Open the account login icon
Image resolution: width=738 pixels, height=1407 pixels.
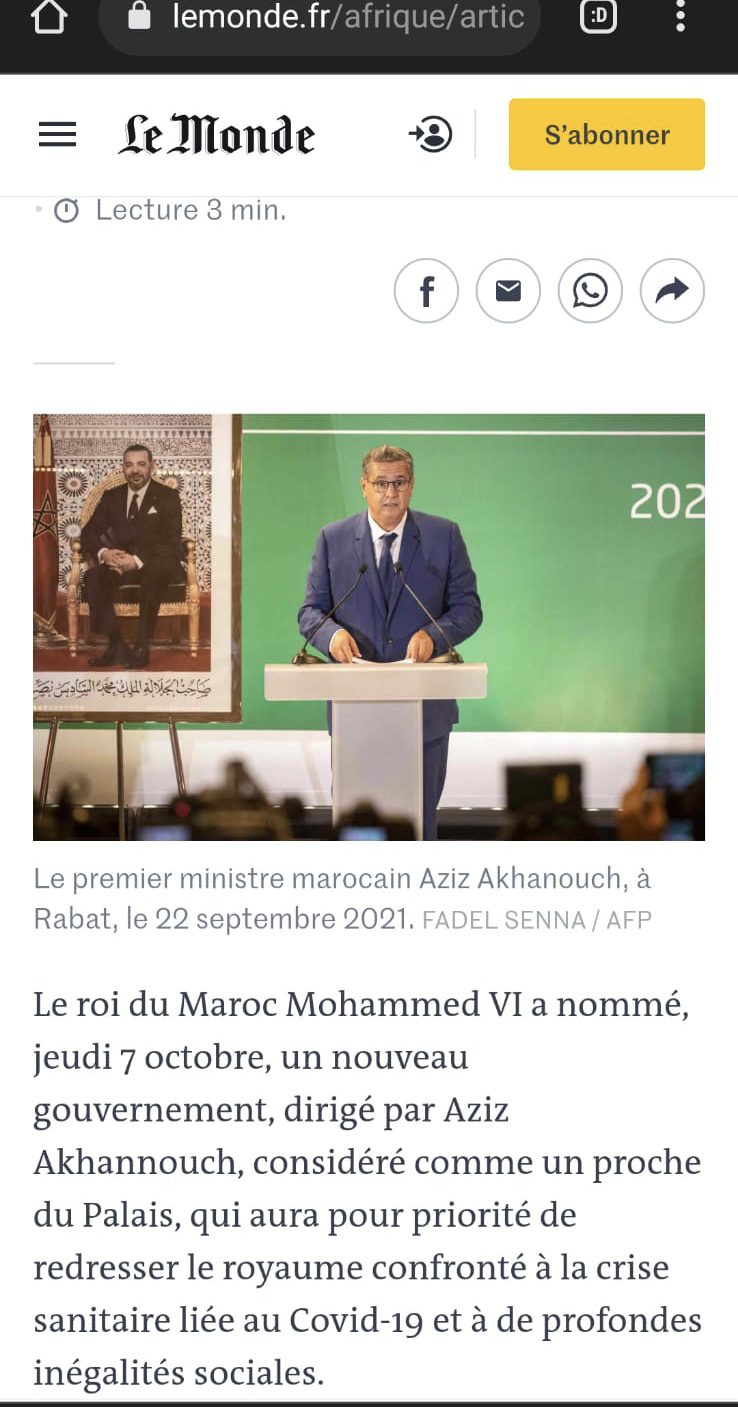[431, 134]
